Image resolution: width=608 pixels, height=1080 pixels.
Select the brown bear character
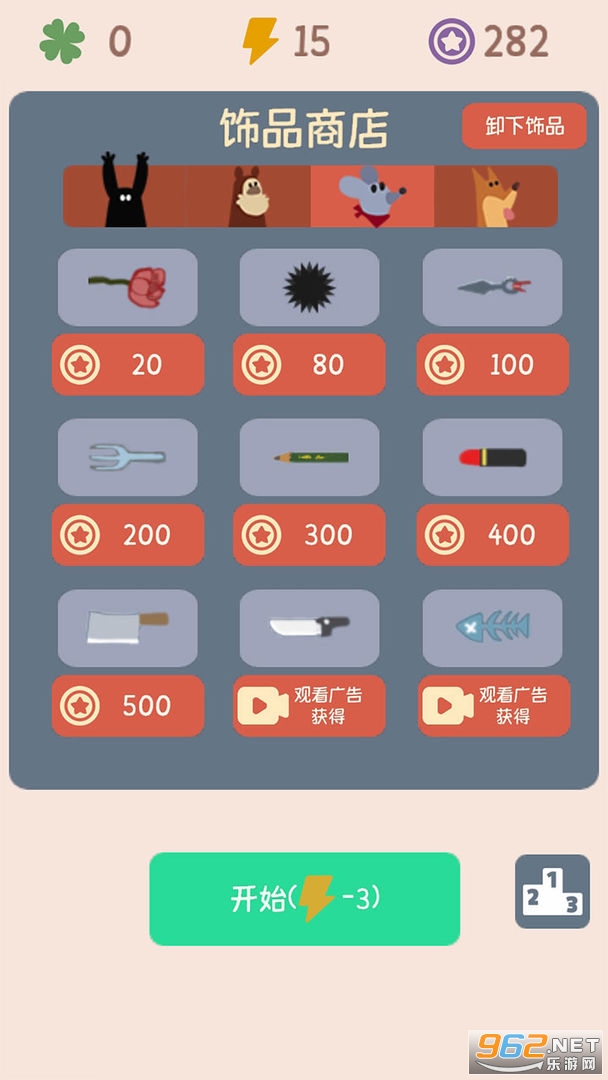[x=248, y=196]
